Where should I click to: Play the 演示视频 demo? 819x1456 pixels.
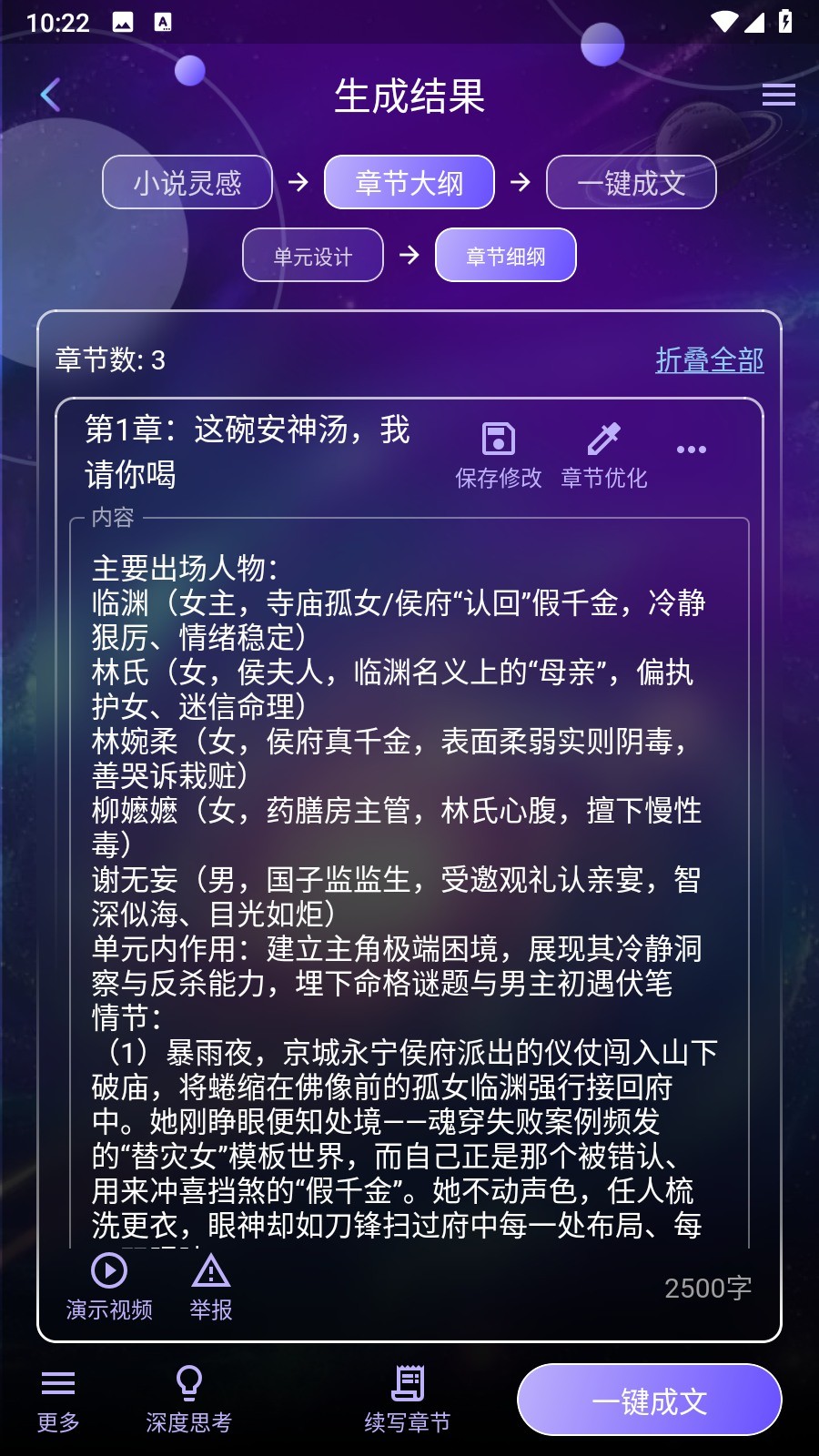pyautogui.click(x=109, y=1287)
